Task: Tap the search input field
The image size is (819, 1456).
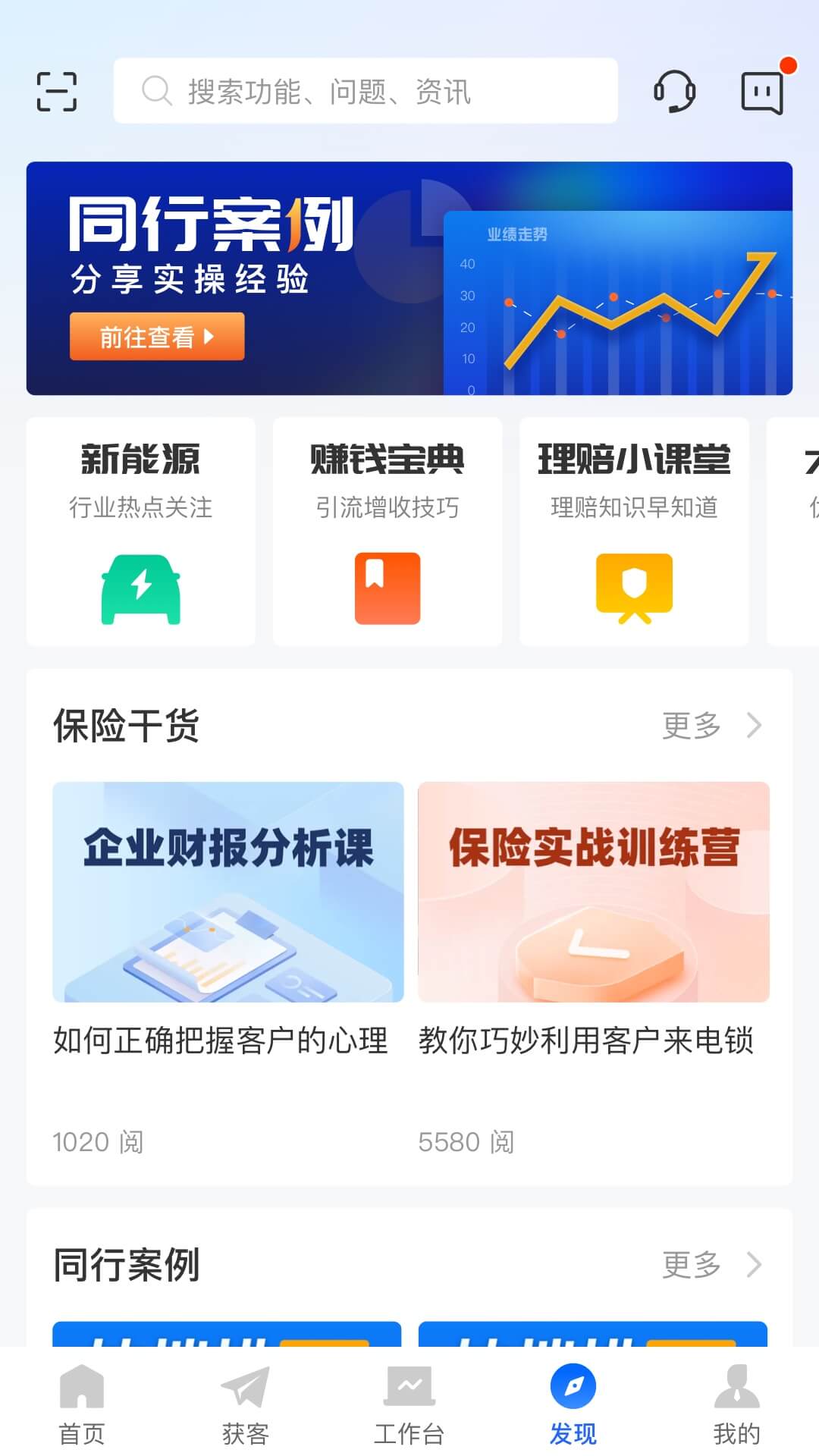Action: 367,92
